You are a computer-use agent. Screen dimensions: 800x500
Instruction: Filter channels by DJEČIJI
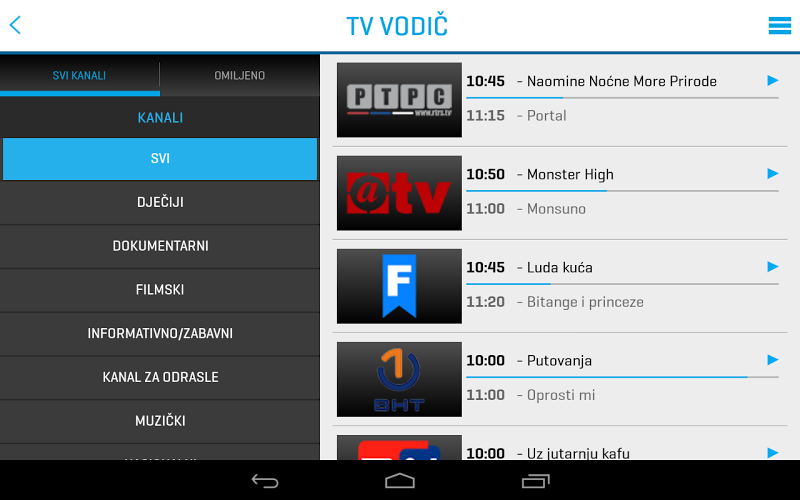pos(160,202)
